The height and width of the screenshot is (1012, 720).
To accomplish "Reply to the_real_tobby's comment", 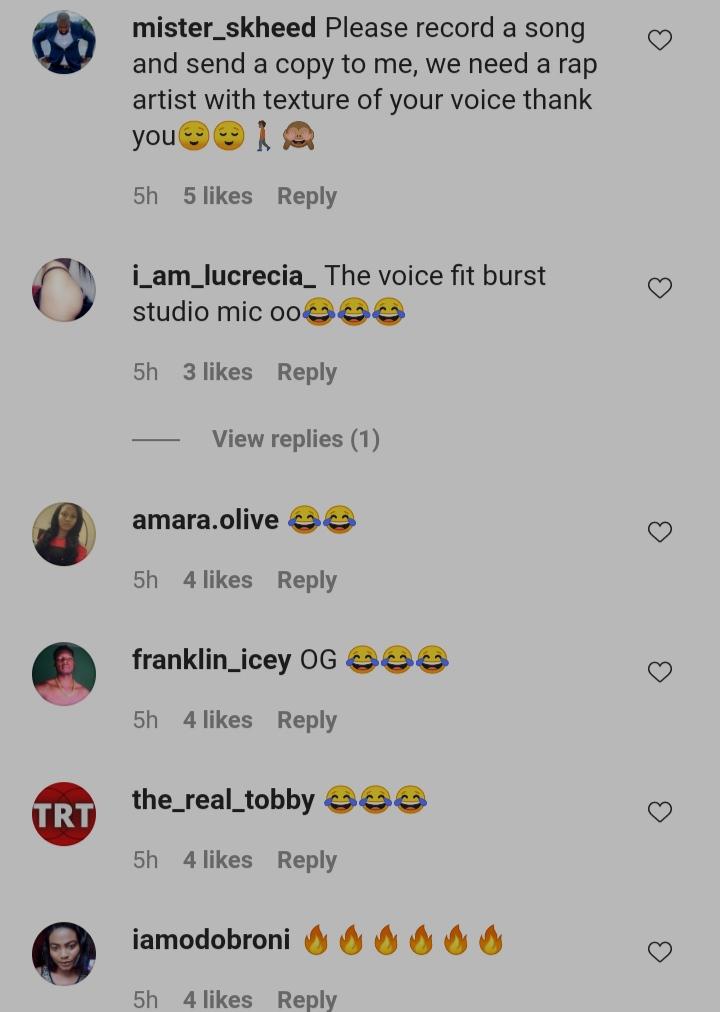I will pyautogui.click(x=306, y=860).
